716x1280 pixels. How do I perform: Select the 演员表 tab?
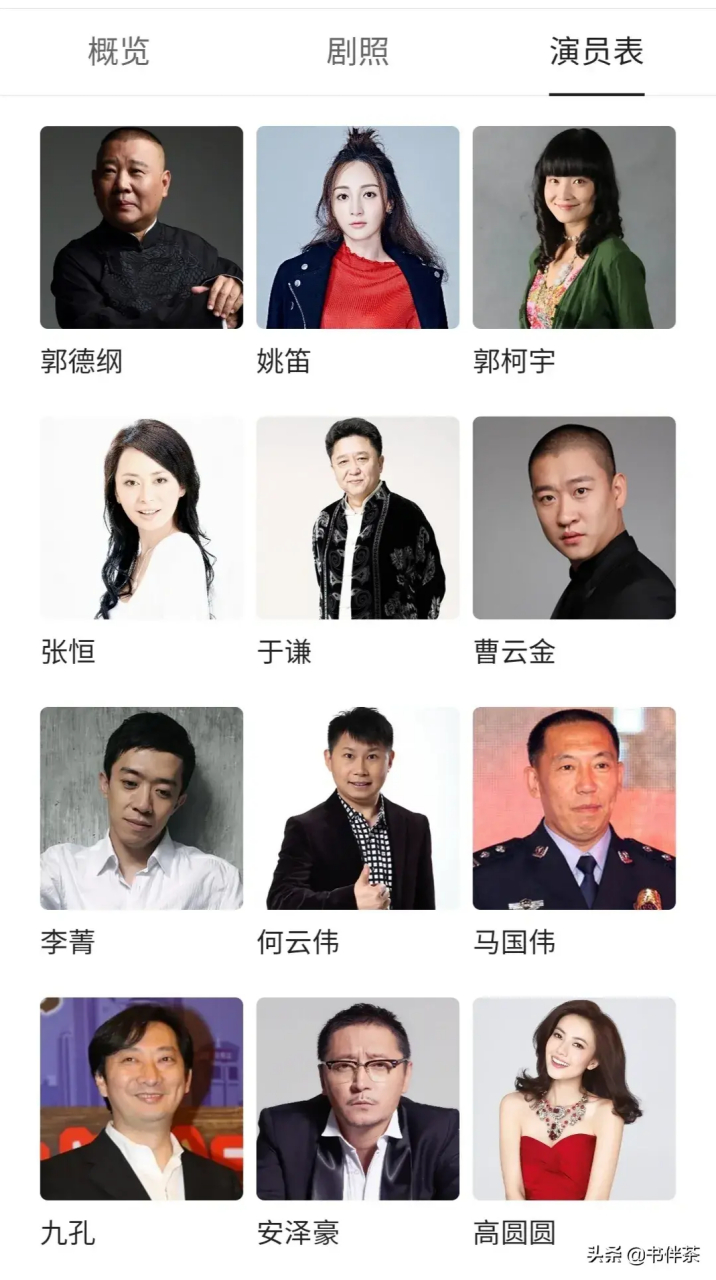click(596, 52)
